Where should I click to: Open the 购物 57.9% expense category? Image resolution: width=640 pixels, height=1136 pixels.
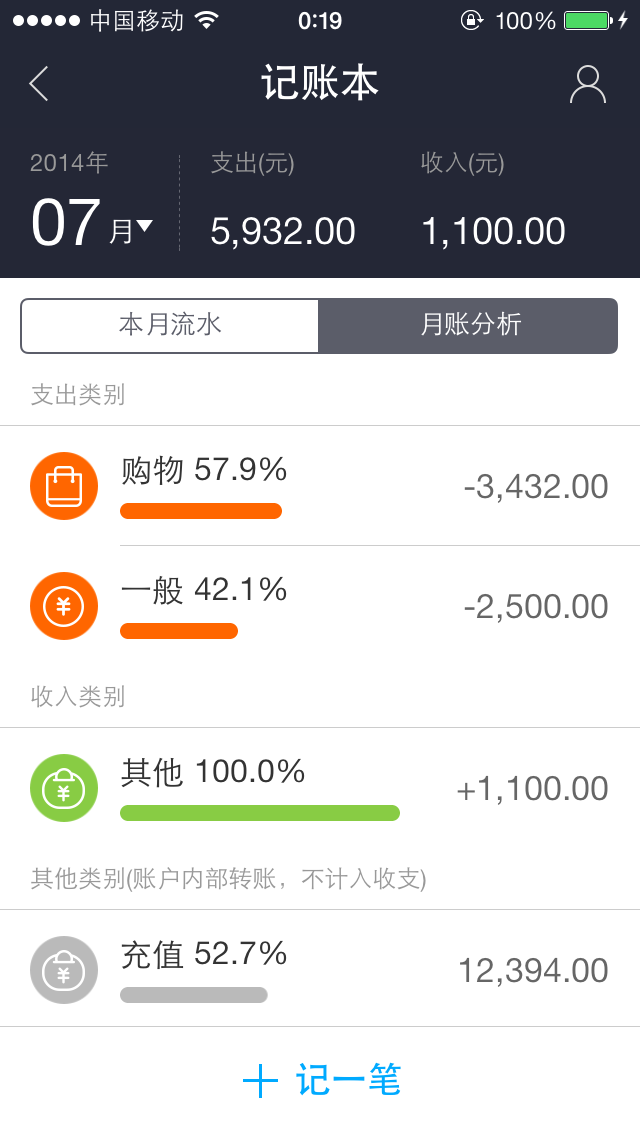320,486
